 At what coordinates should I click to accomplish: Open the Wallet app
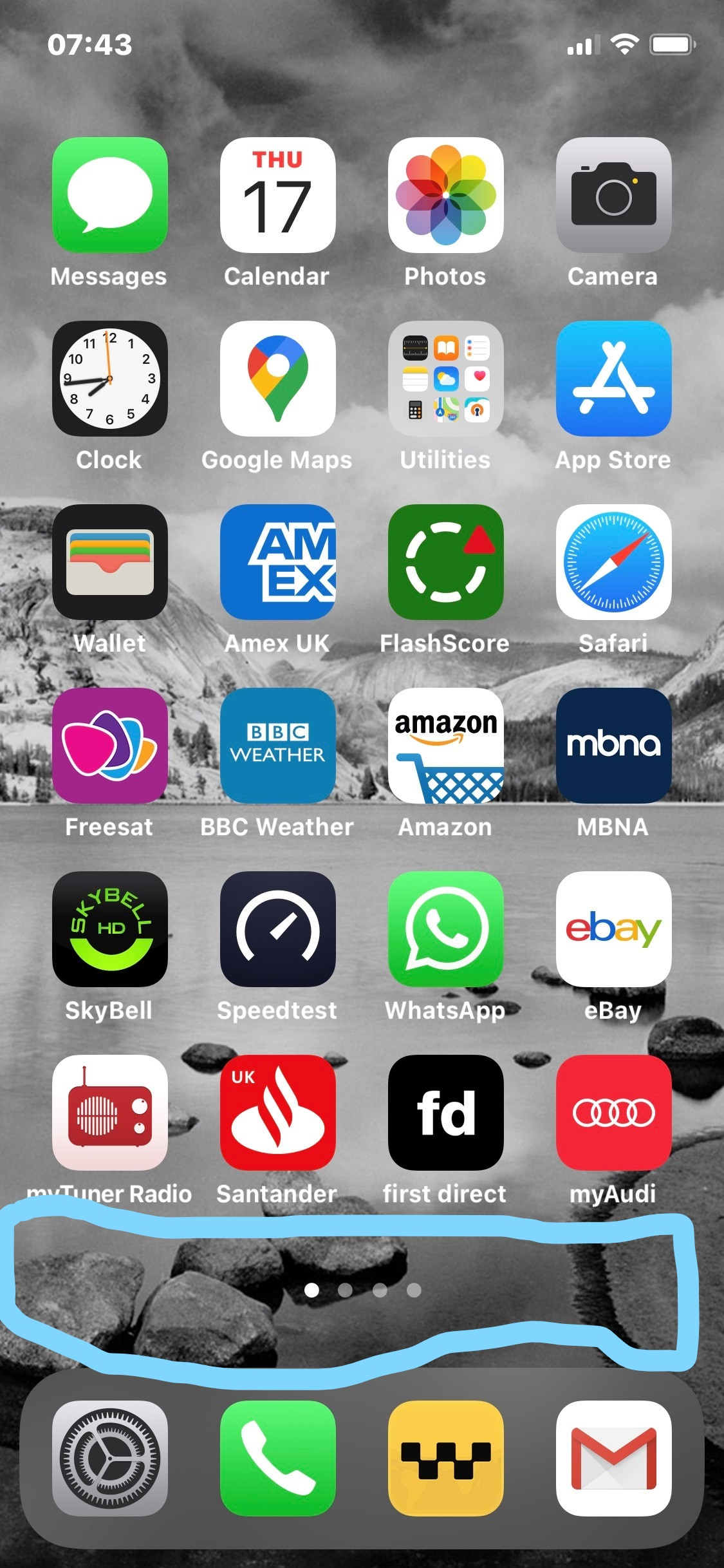tap(109, 562)
